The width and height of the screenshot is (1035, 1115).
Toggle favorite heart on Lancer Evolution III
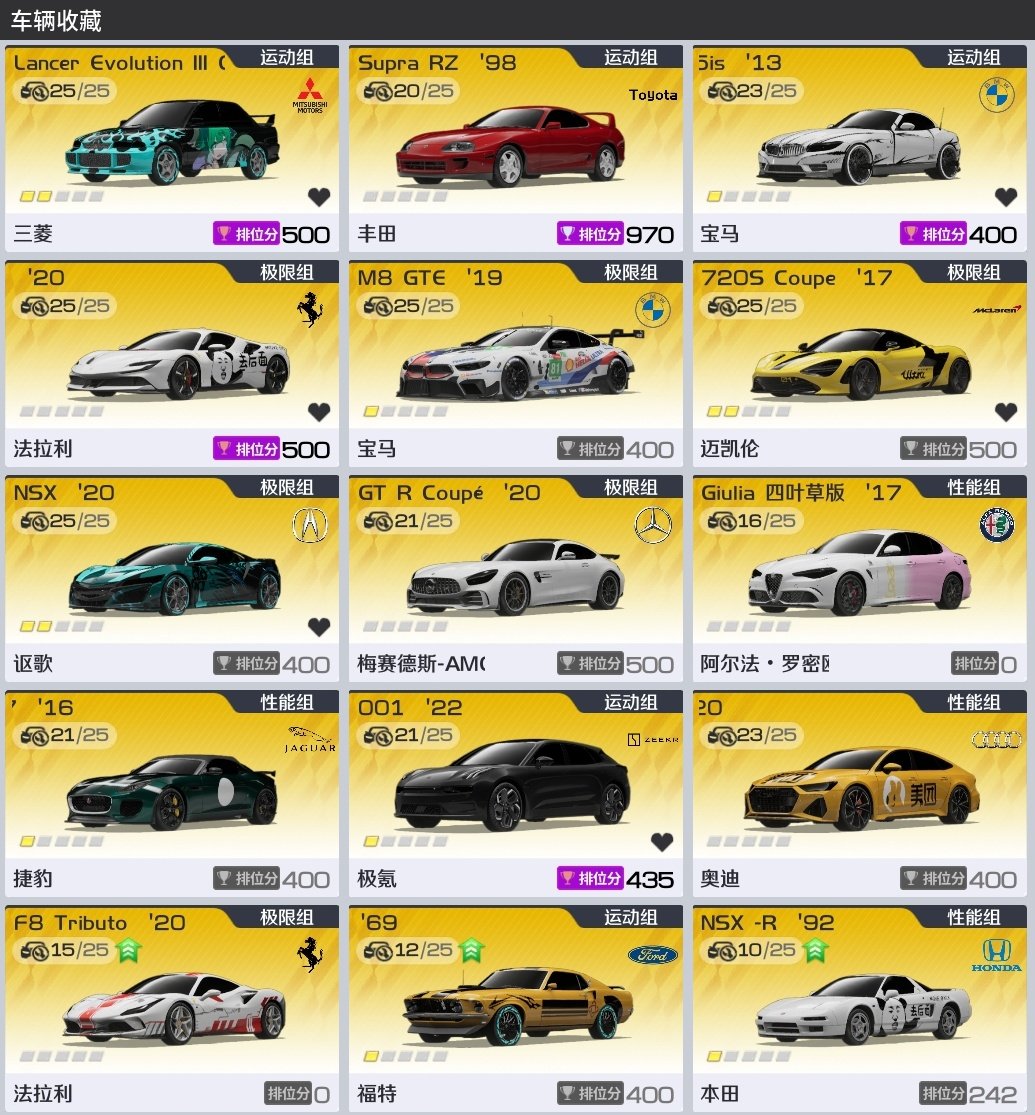click(319, 197)
